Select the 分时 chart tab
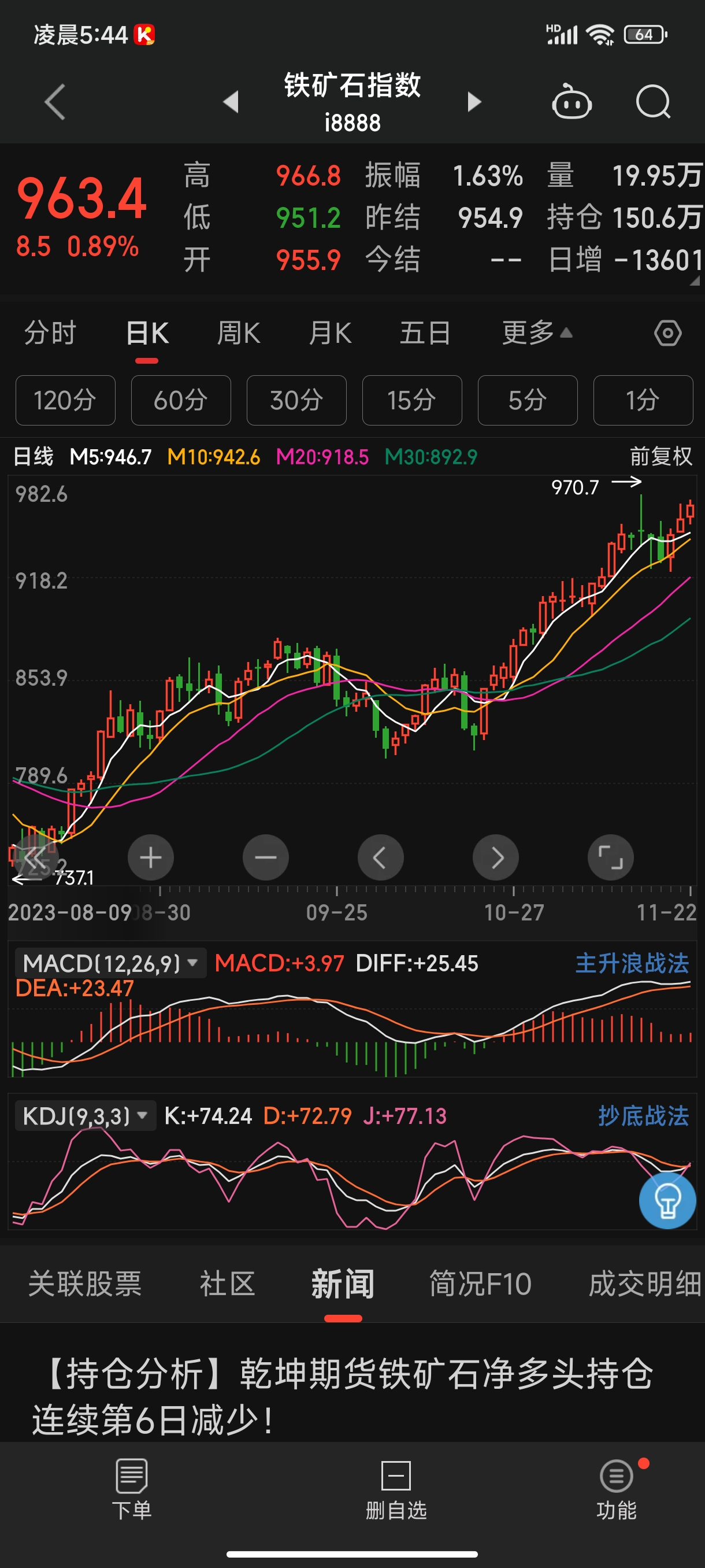 point(50,333)
